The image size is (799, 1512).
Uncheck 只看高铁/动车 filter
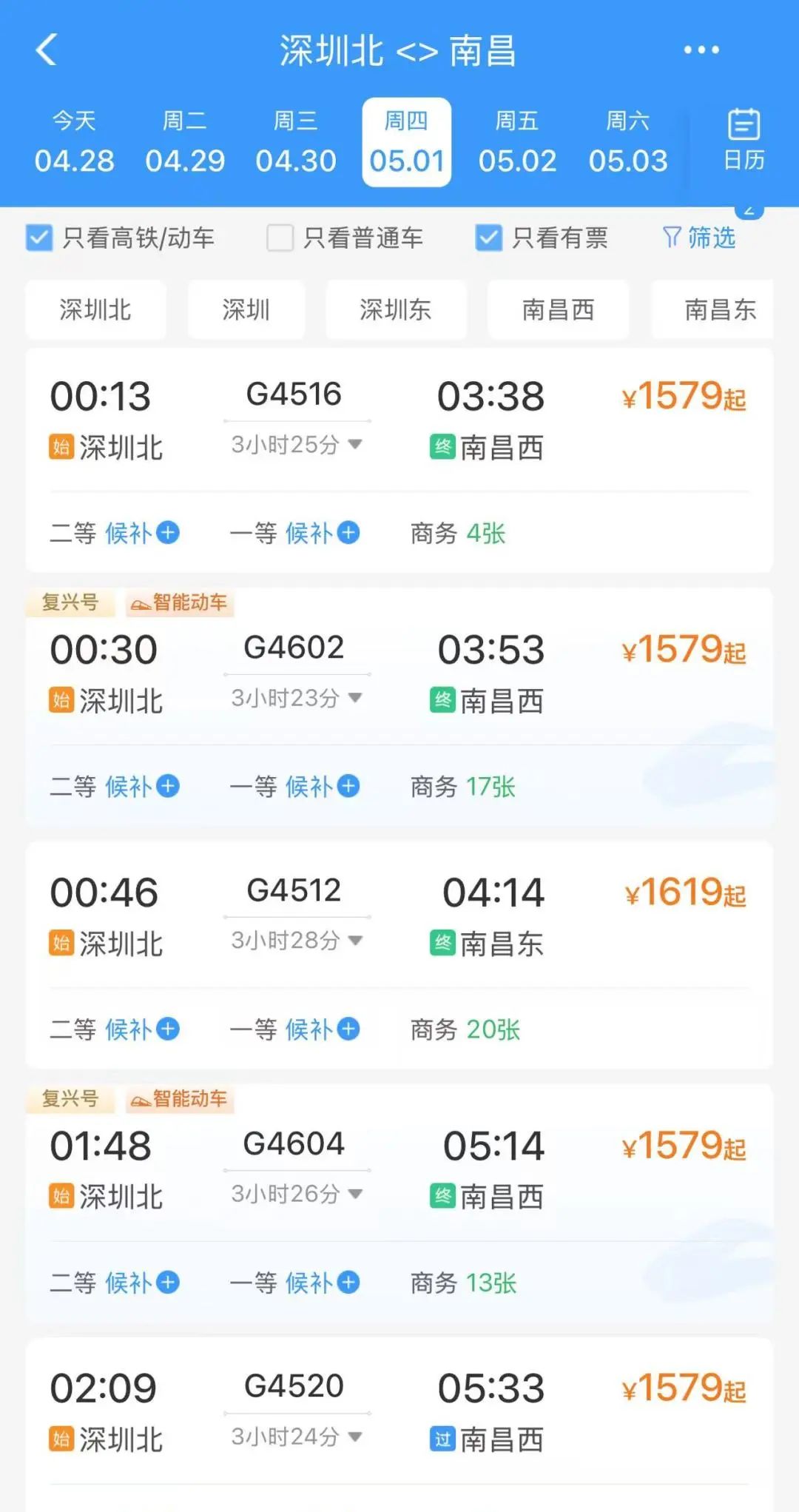point(39,238)
